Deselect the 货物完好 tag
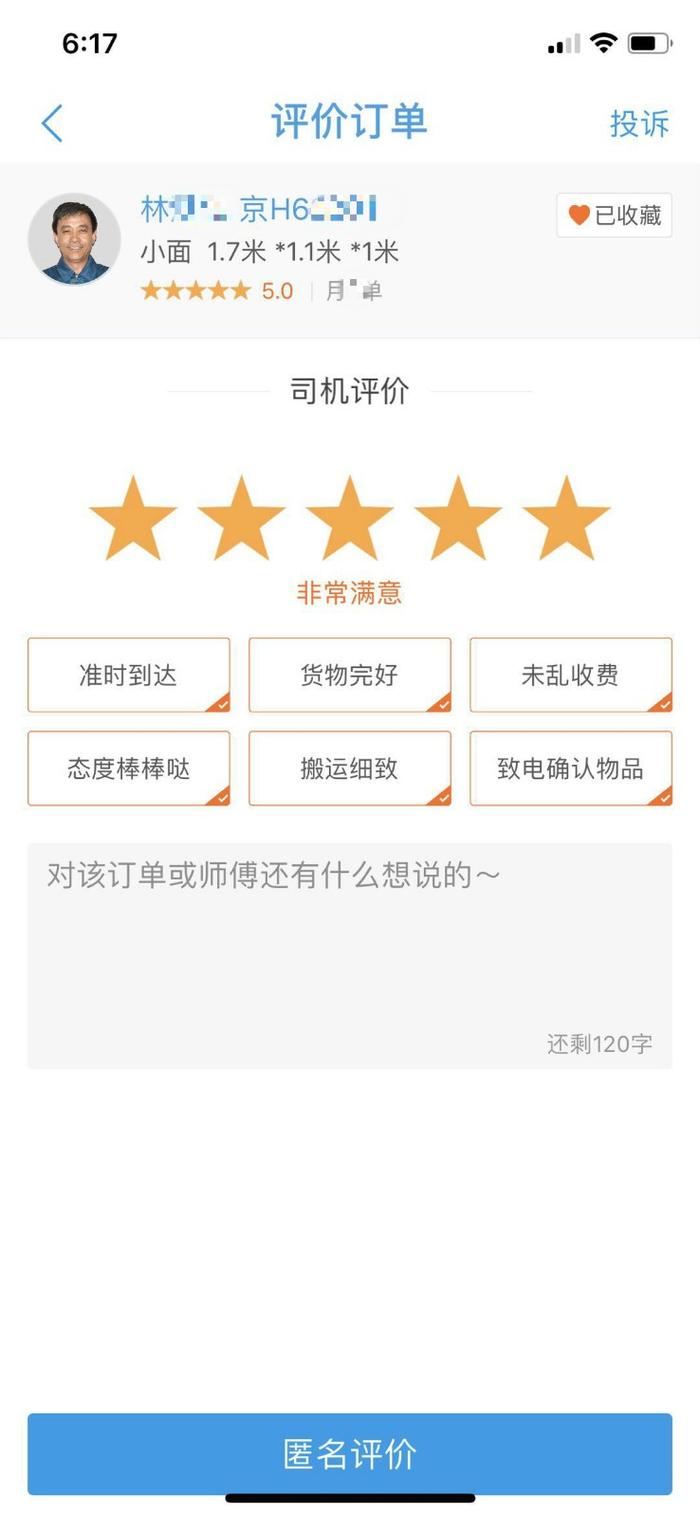 [x=349, y=675]
